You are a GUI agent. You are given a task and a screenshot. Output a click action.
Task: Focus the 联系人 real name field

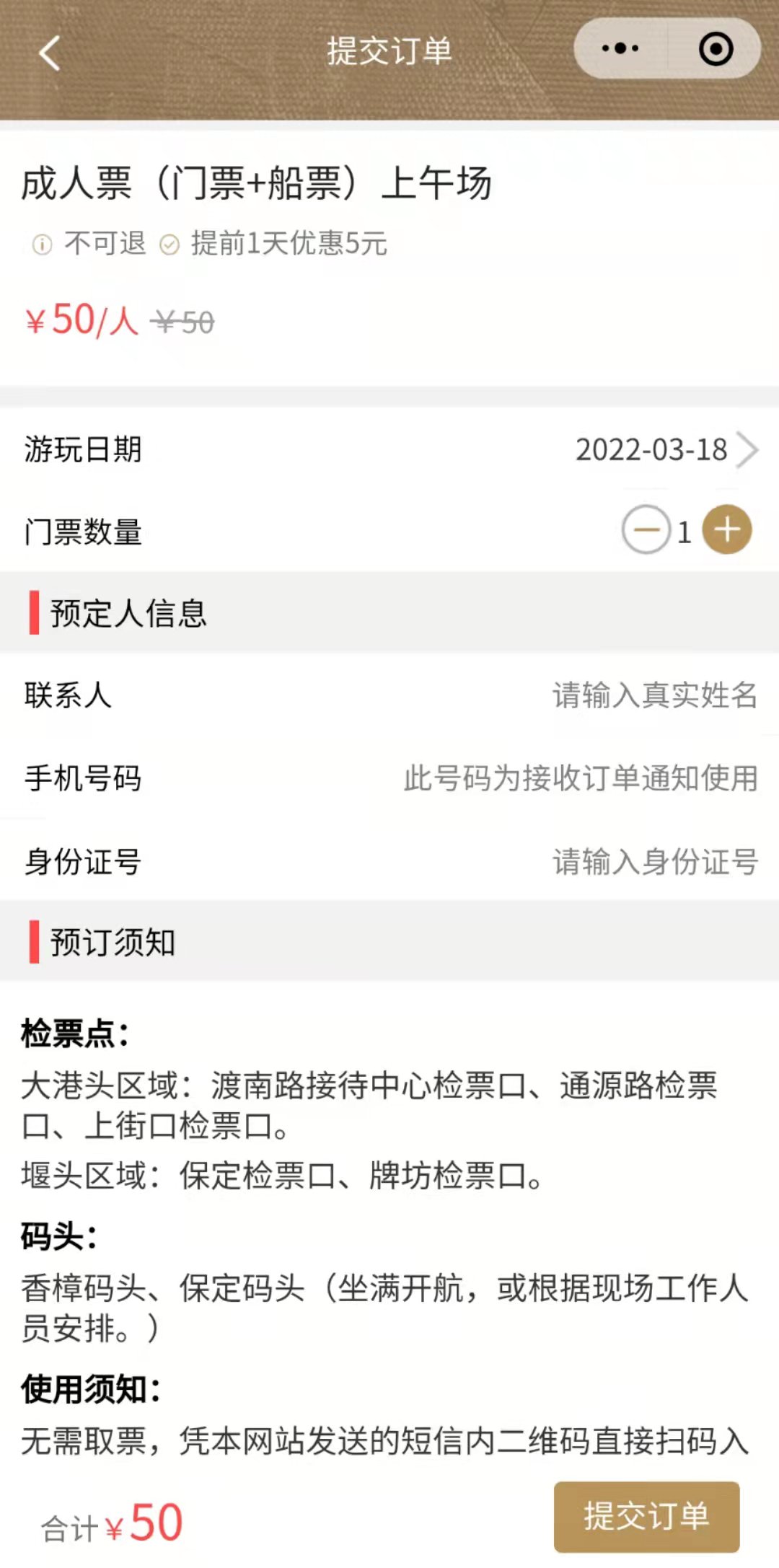tap(653, 696)
